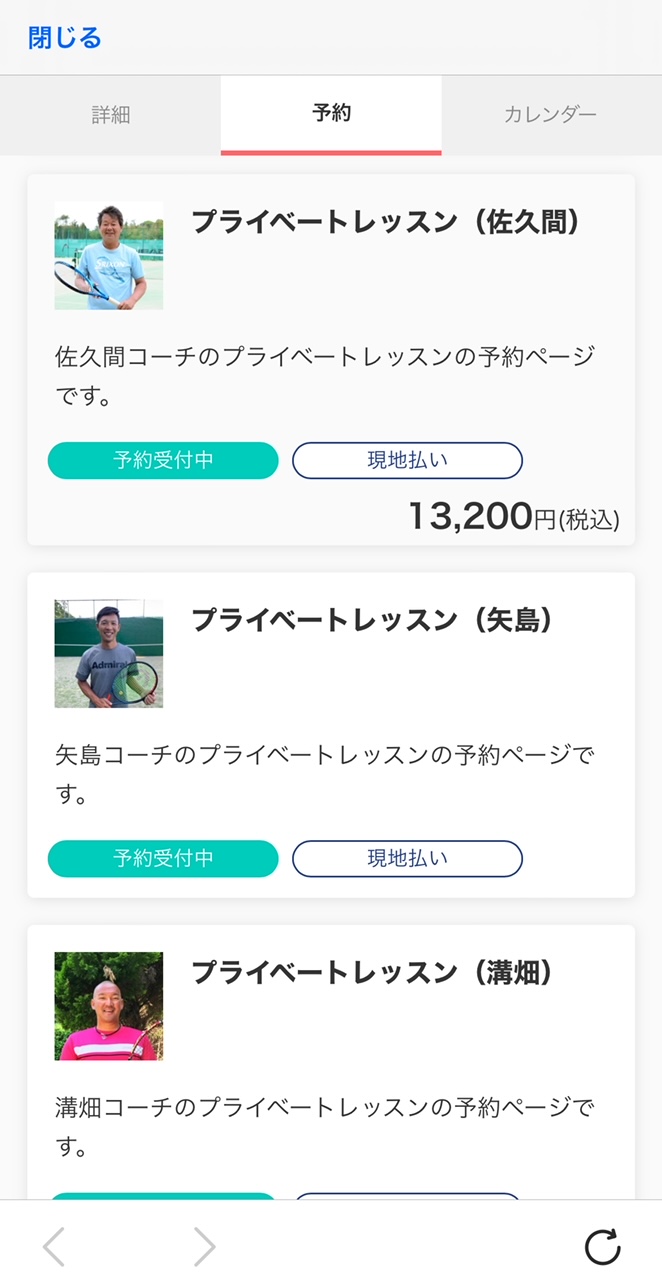Switch to the 詳細 tab
Image resolution: width=662 pixels, height=1280 pixels.
[x=111, y=114]
